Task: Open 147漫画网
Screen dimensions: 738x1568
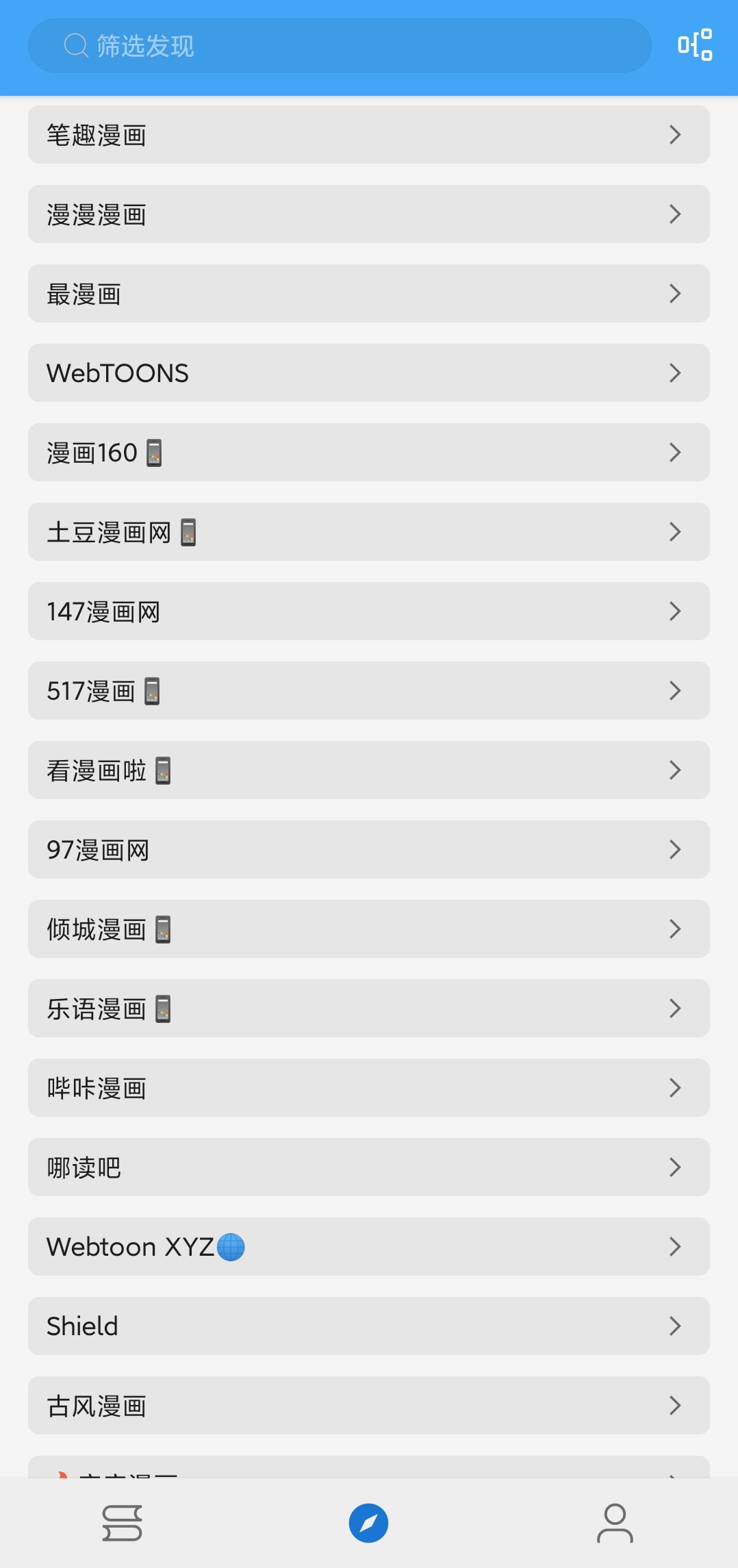Action: [369, 611]
